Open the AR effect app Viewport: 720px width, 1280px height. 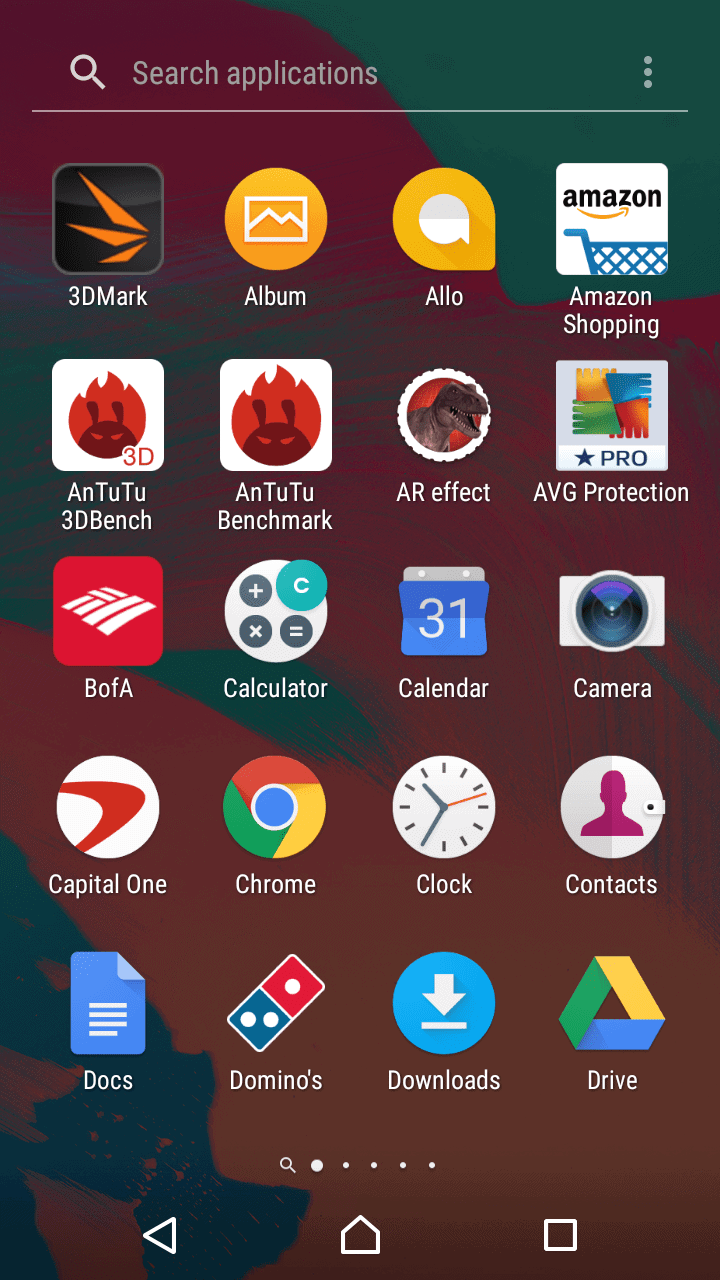pyautogui.click(x=444, y=416)
